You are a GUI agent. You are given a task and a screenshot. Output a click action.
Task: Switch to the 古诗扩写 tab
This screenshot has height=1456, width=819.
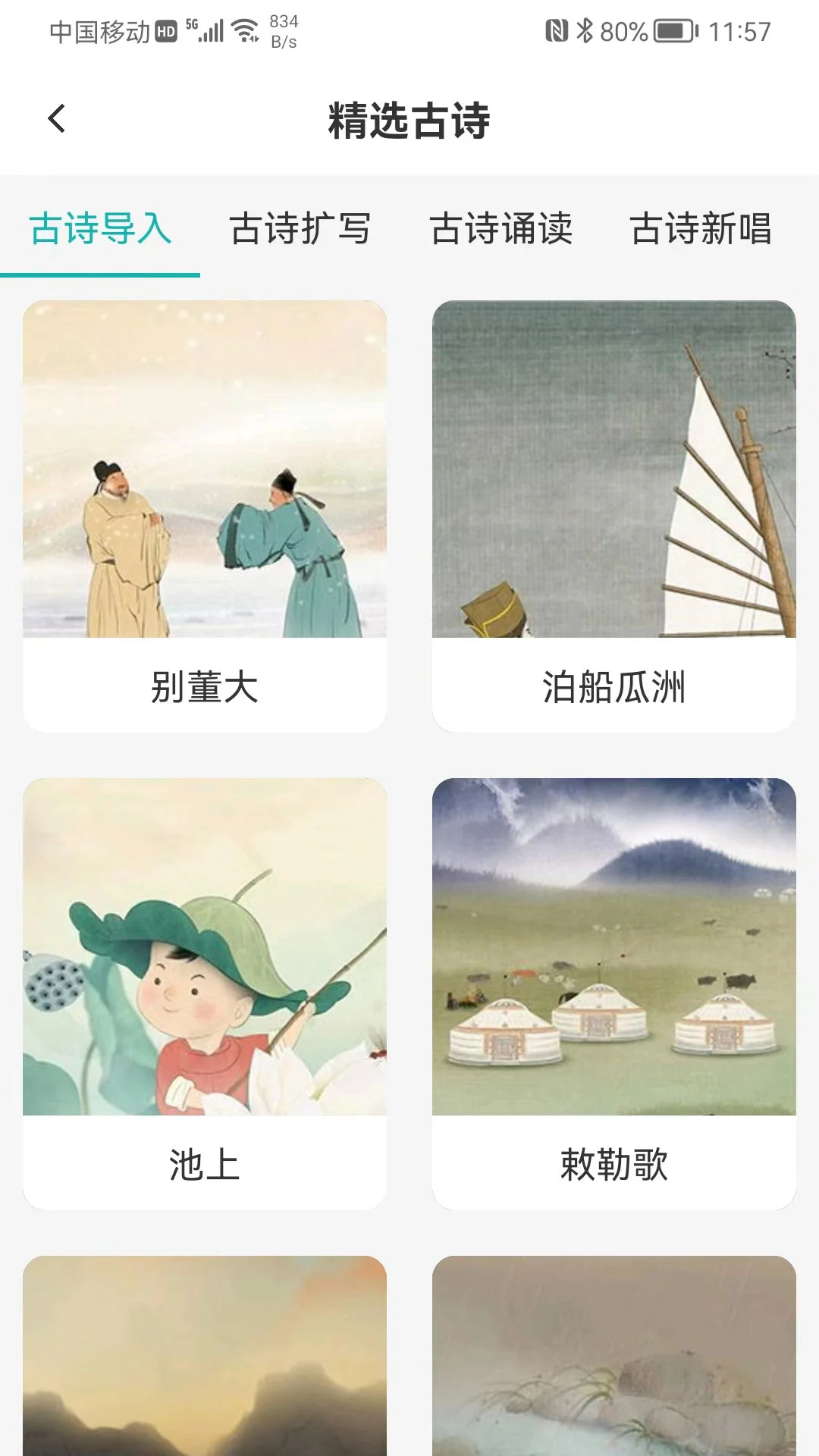(300, 231)
